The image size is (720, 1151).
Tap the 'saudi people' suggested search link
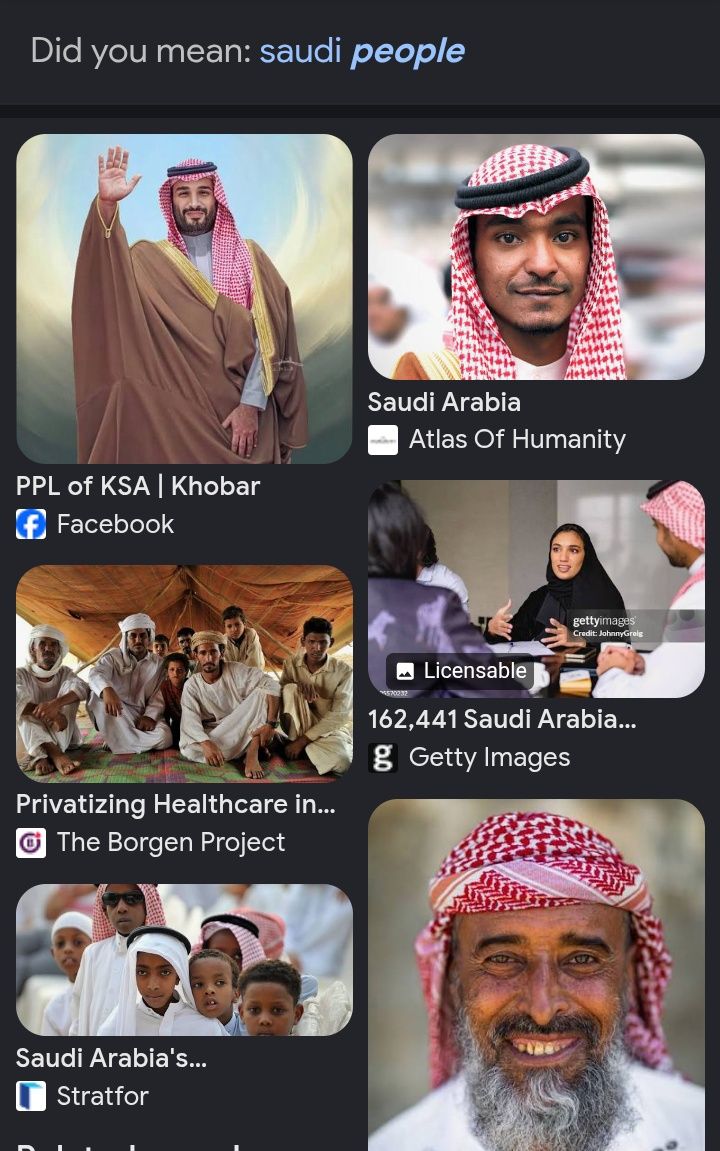(x=362, y=51)
